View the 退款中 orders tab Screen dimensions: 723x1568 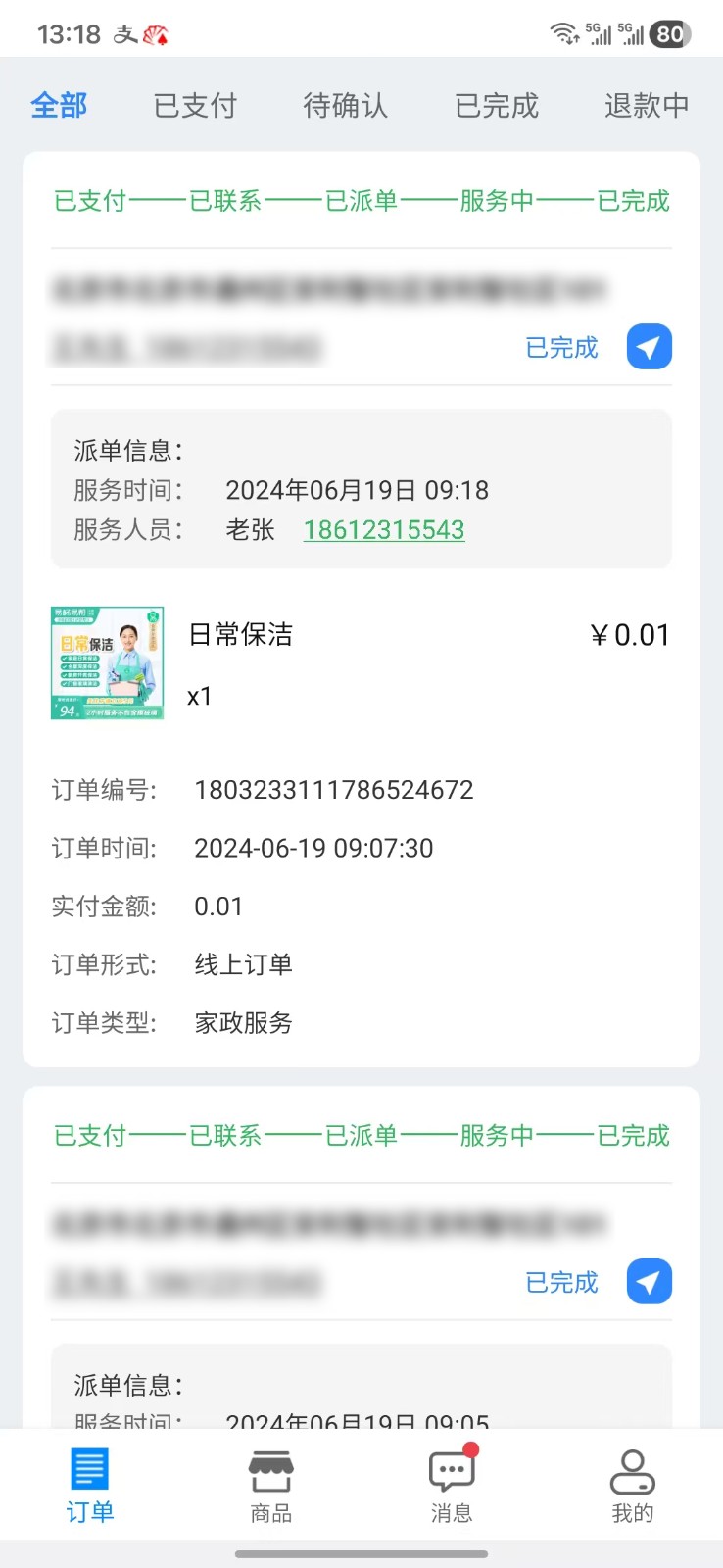[x=646, y=105]
